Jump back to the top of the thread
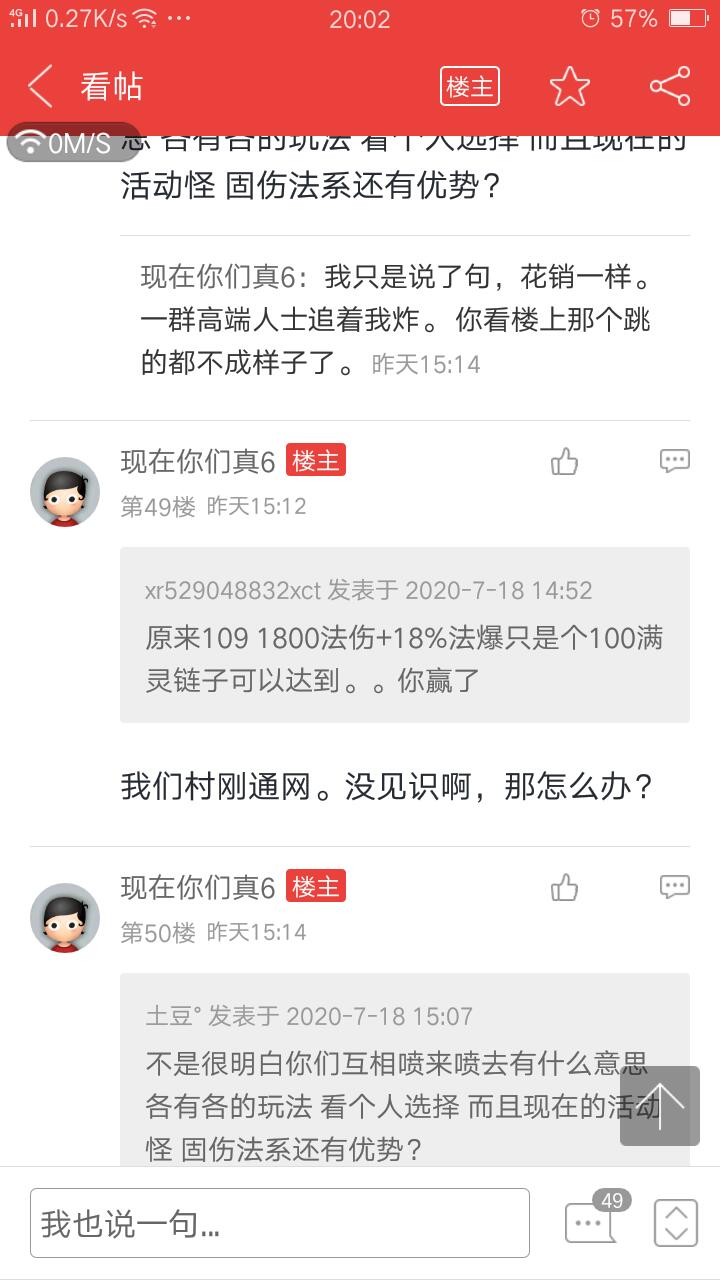Screen dimensions: 720x1280 660,1105
